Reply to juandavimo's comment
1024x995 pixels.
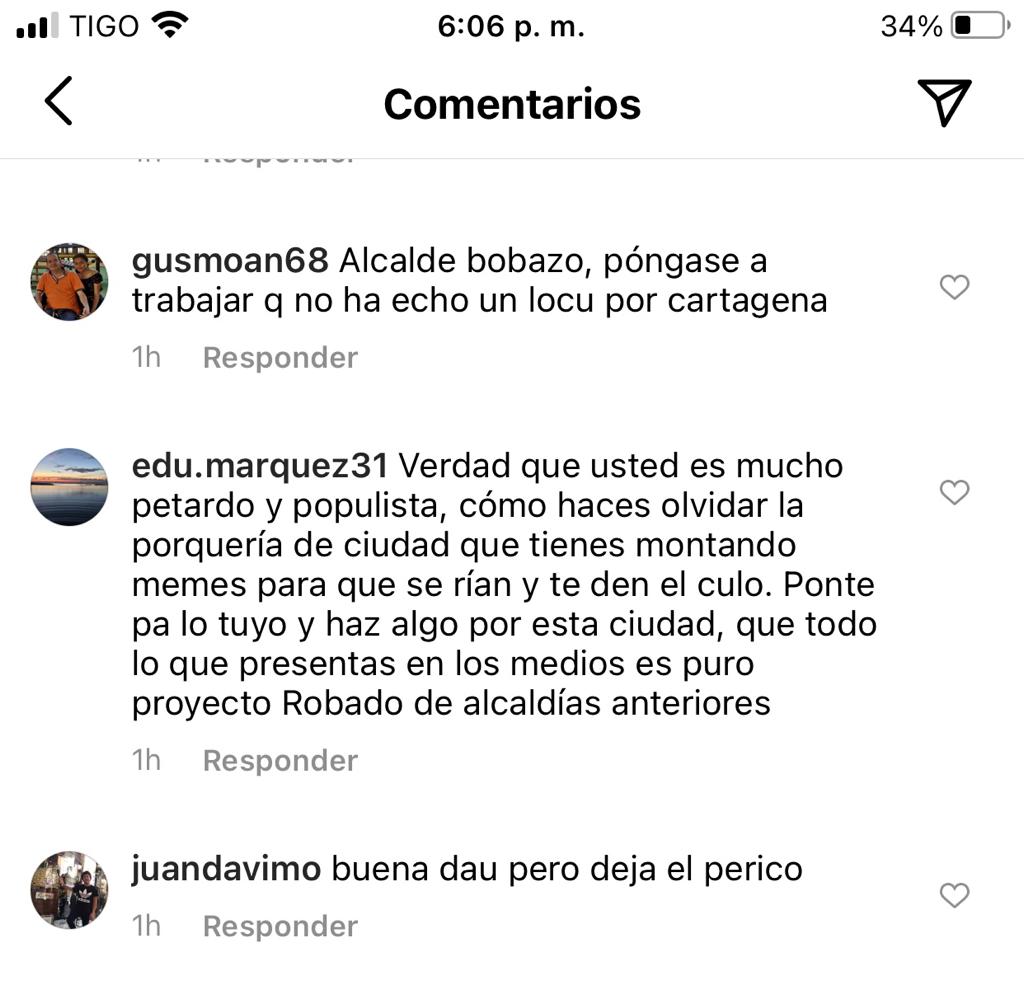click(x=280, y=927)
